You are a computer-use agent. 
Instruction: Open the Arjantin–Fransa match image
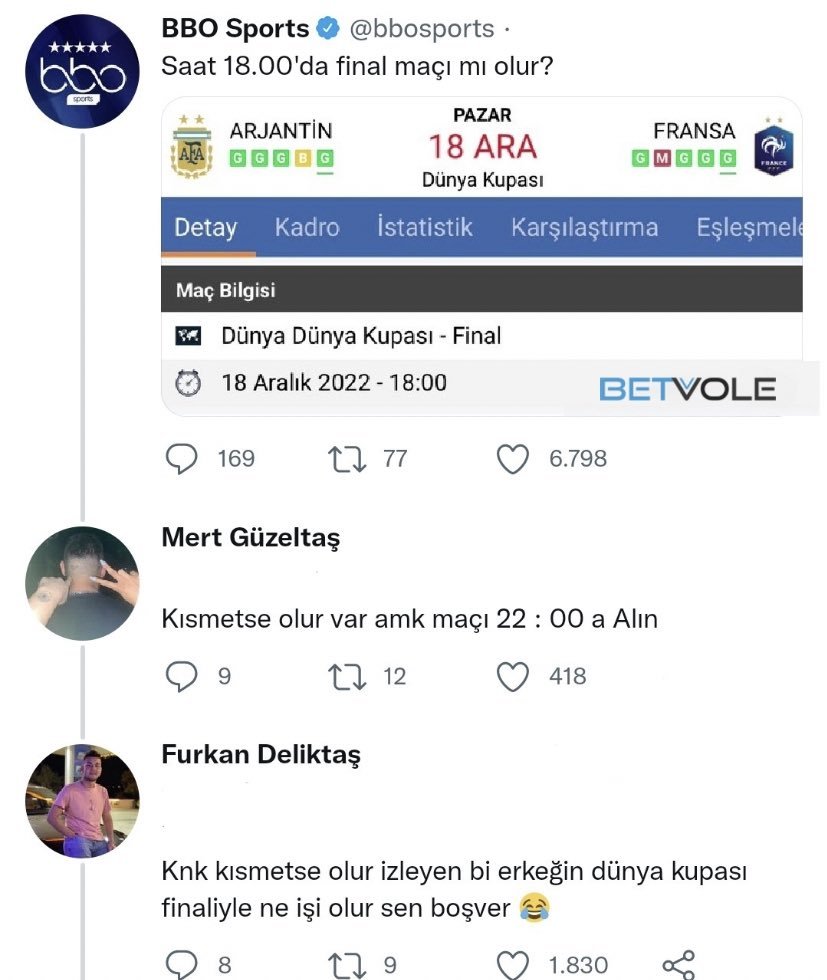tap(481, 256)
